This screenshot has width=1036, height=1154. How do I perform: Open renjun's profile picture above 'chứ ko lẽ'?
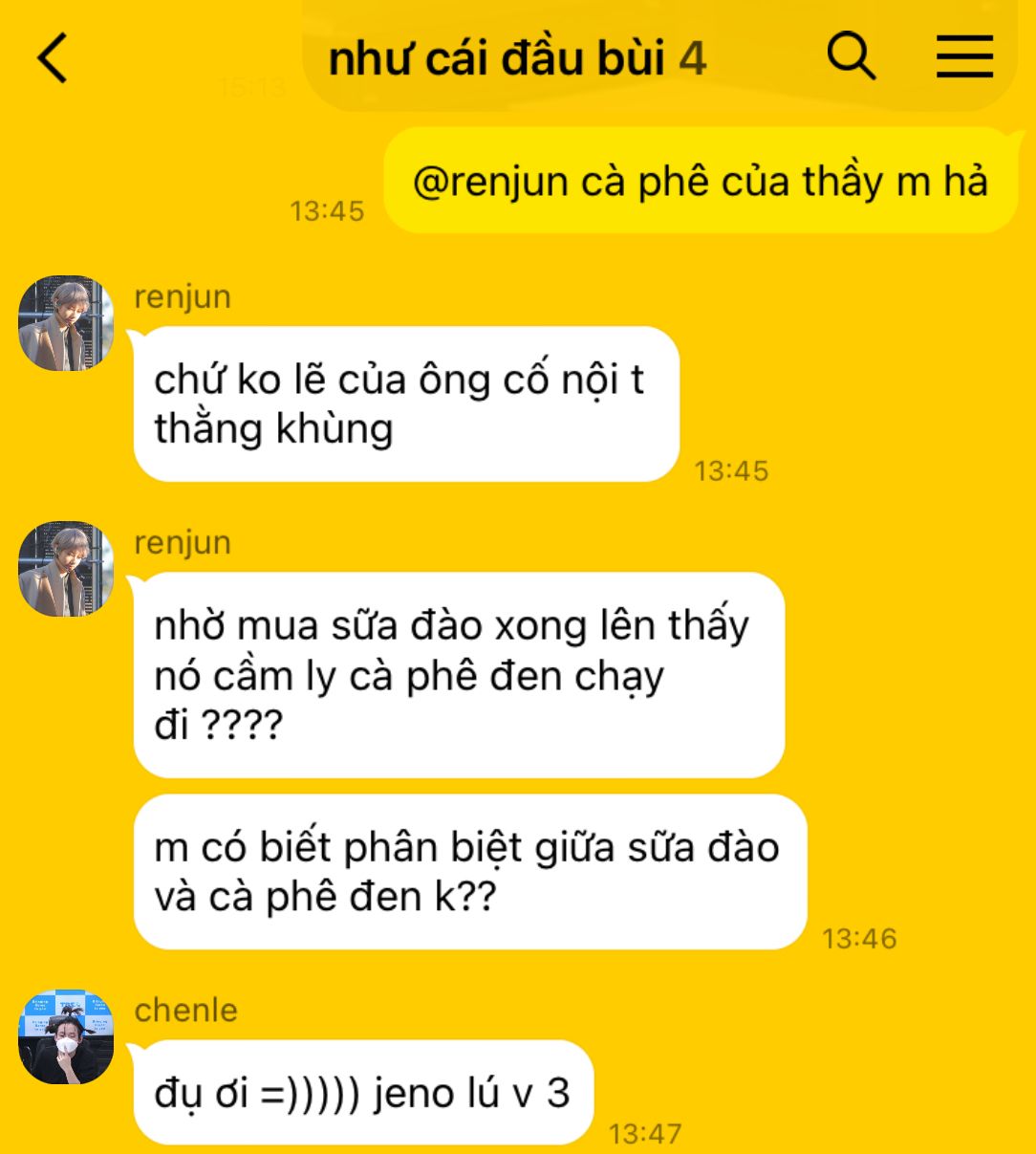(x=66, y=323)
